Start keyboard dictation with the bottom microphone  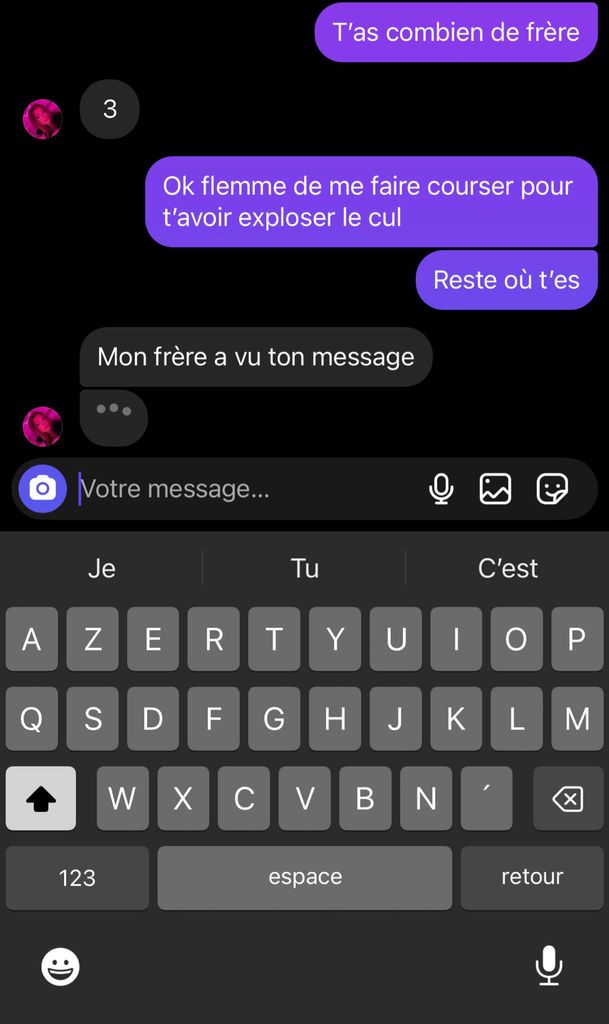point(549,966)
